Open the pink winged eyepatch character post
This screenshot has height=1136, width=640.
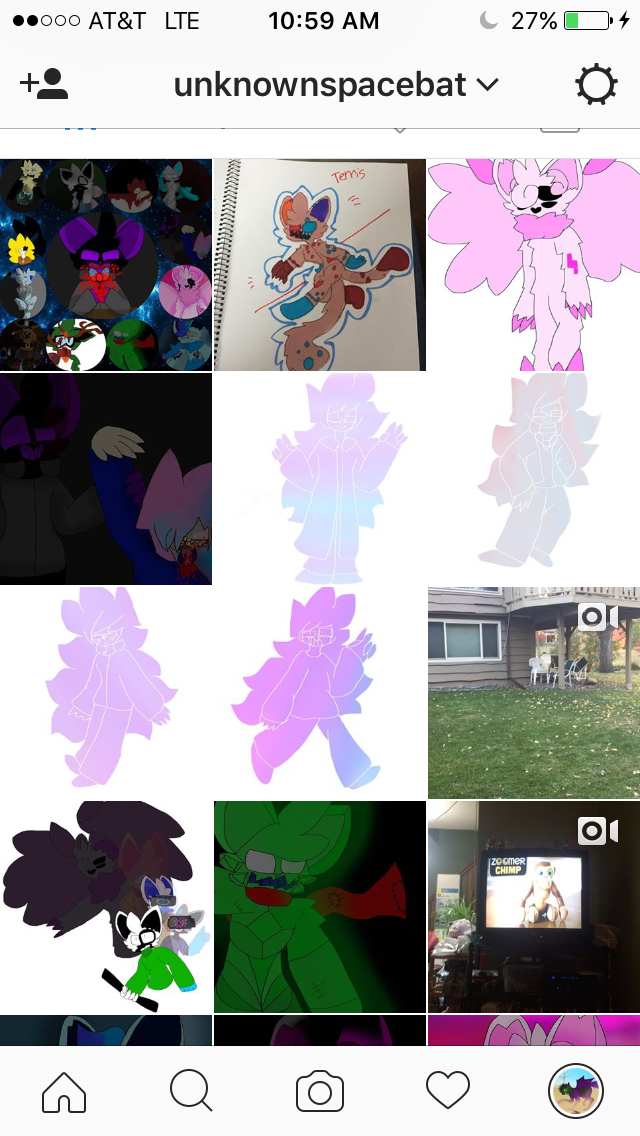[534, 265]
